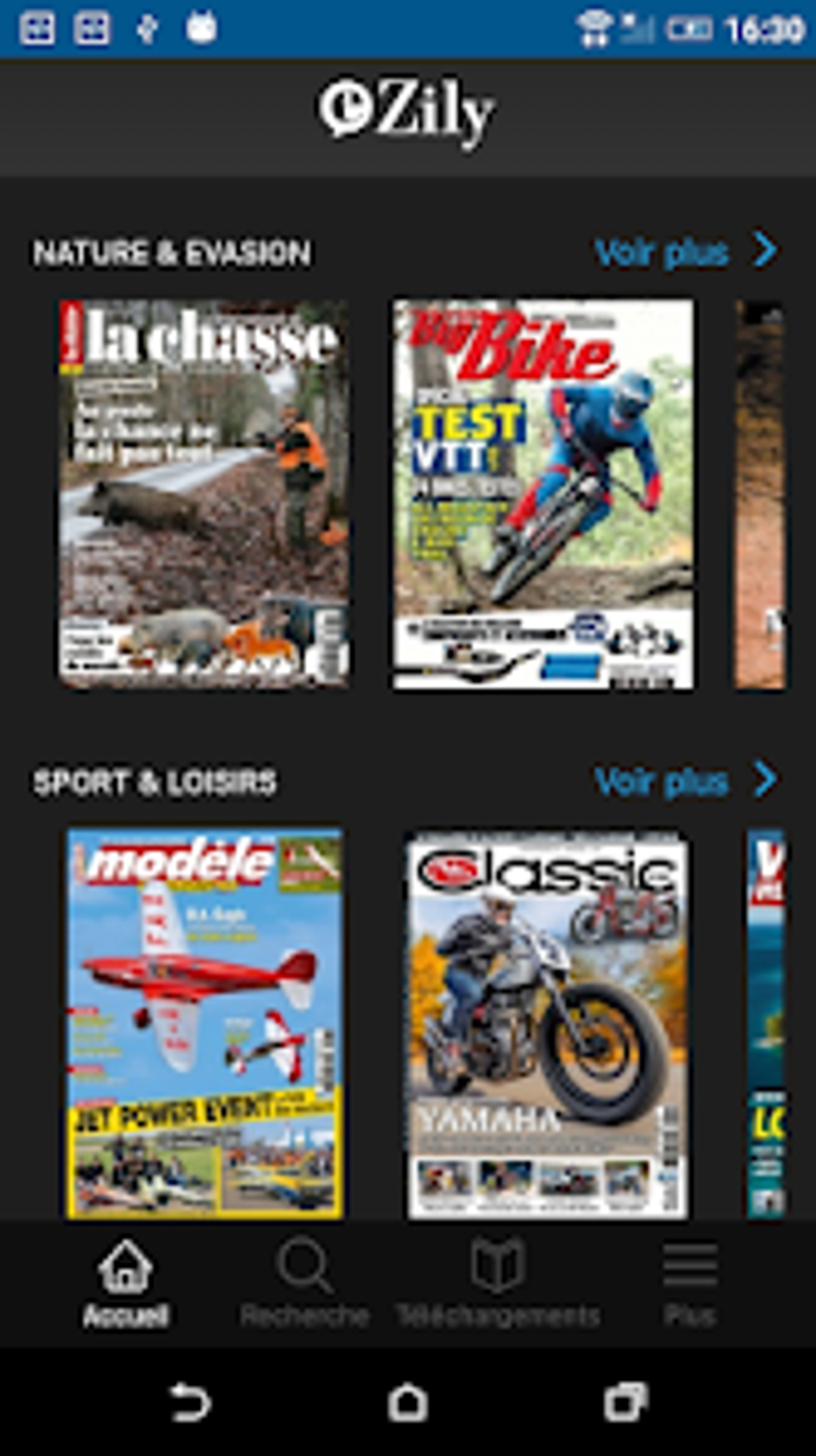Go to the Accueil tab
816x1456 pixels.
(x=126, y=1283)
